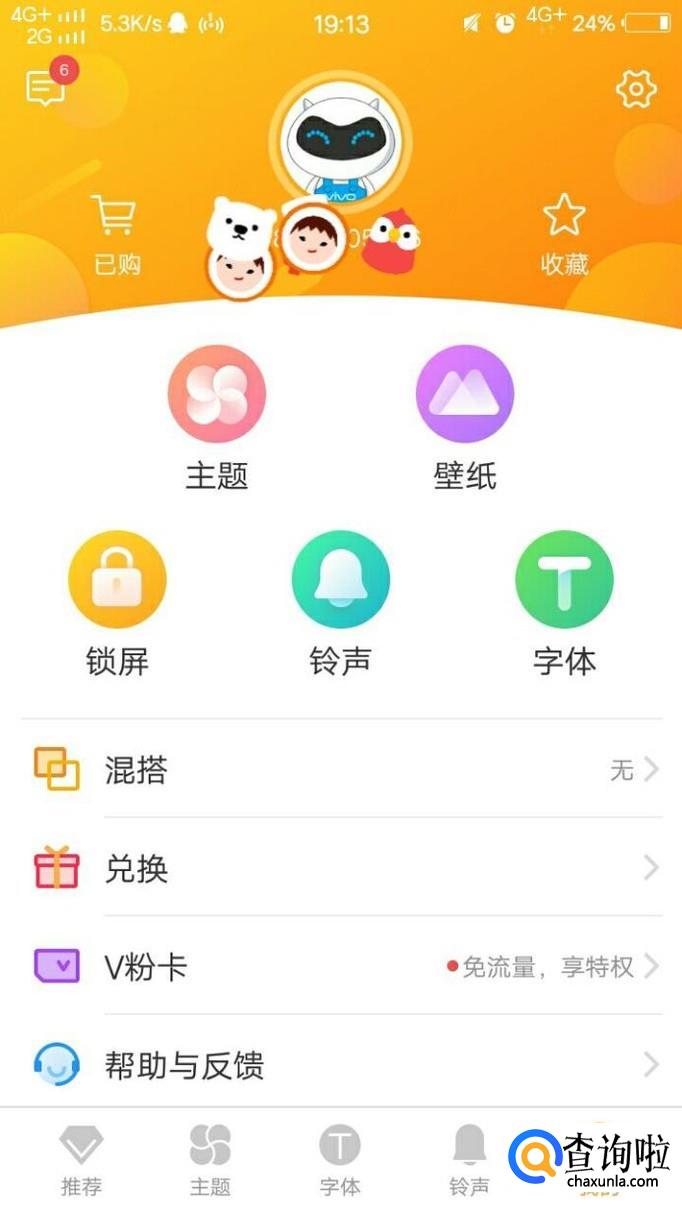Open the messages icon with 6 badge
Viewport: 682px width, 1212px height.
pyautogui.click(x=46, y=89)
